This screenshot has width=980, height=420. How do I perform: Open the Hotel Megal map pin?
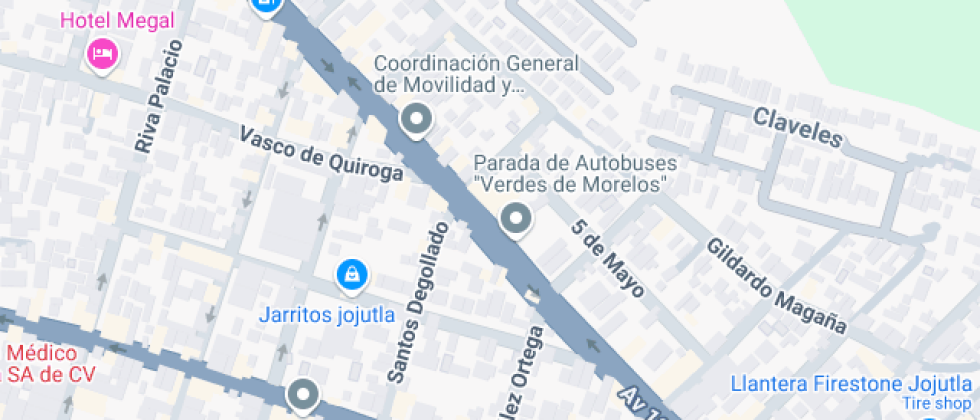pyautogui.click(x=102, y=54)
